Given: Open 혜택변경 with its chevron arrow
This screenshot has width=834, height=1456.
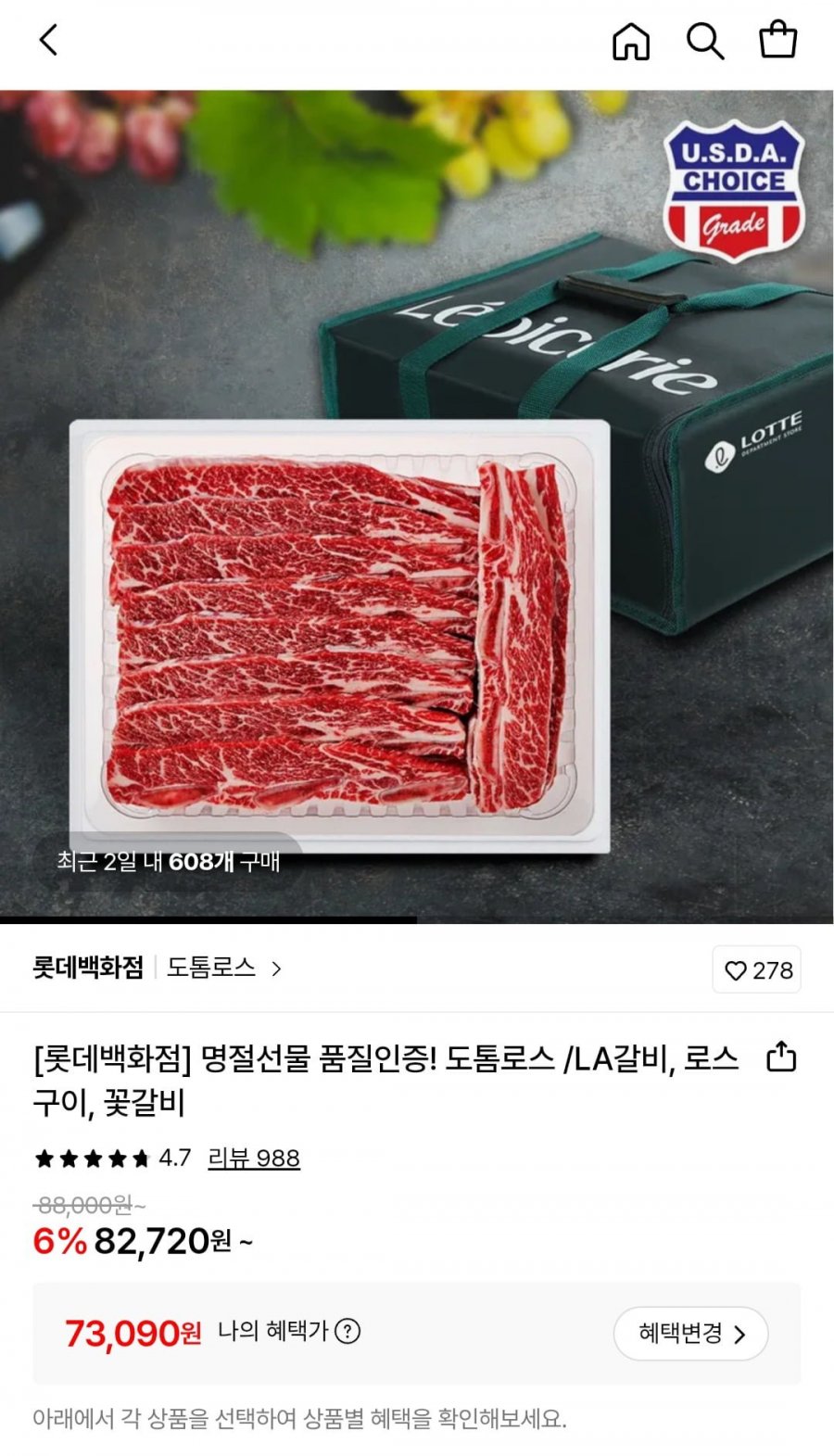Looking at the screenshot, I should pyautogui.click(x=691, y=1335).
